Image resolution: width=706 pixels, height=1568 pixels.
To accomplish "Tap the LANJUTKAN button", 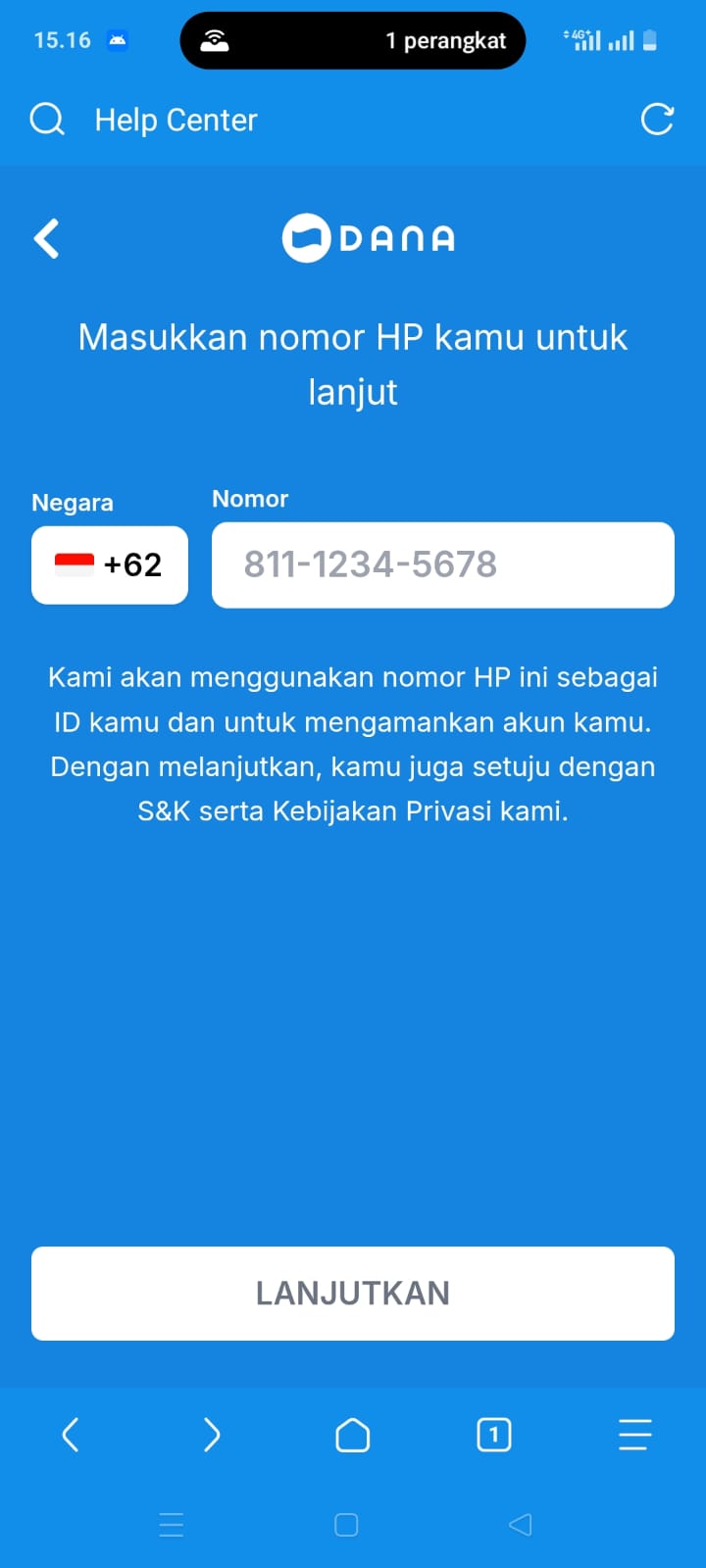I will coord(353,1293).
